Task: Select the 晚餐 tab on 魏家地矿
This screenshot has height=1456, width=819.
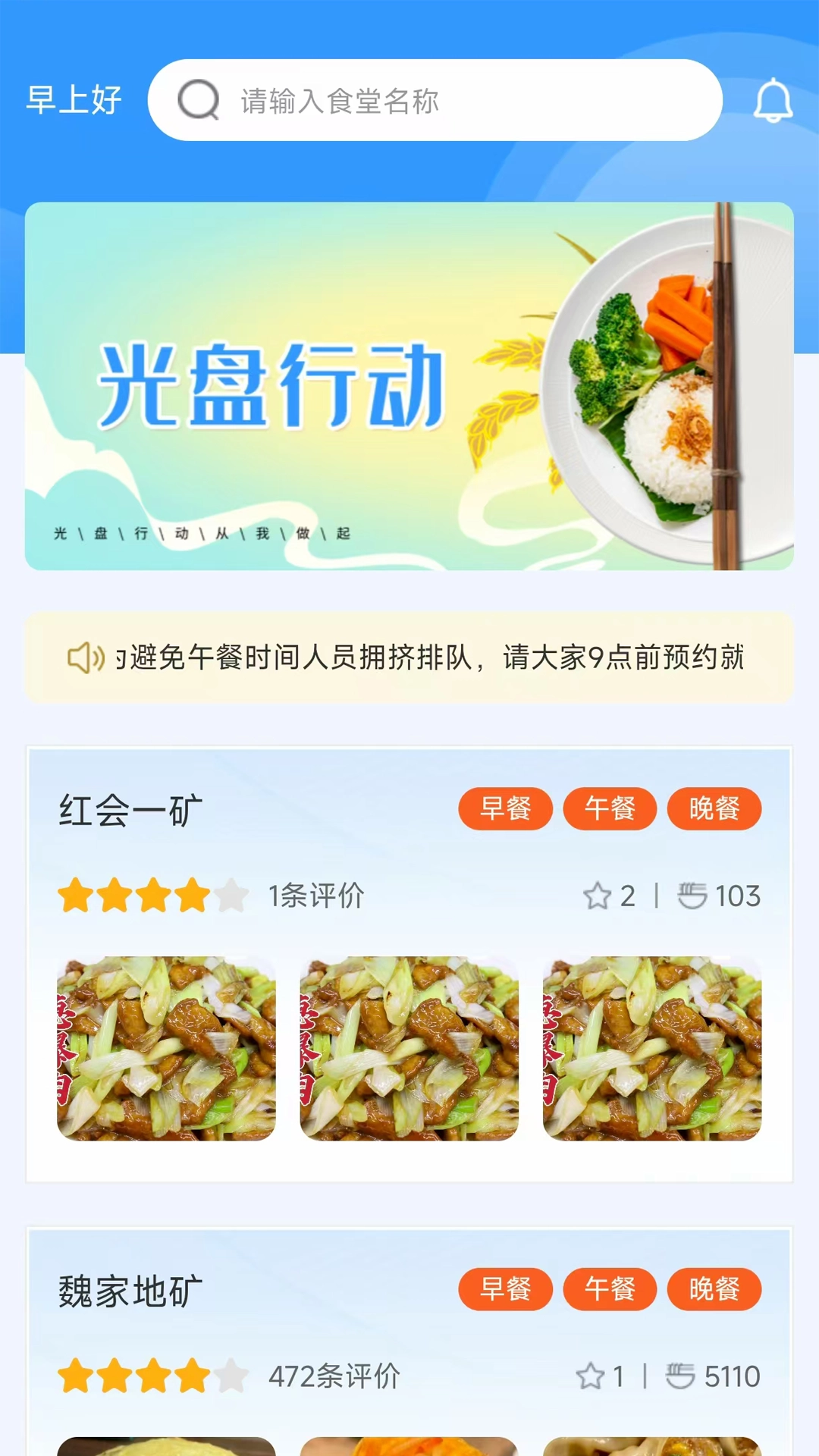Action: click(x=714, y=1289)
